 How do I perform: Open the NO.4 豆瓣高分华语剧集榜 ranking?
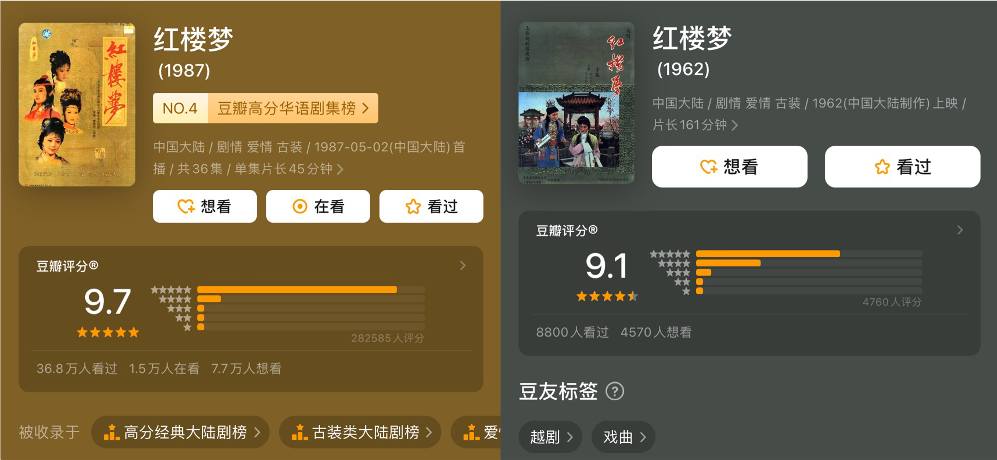[x=265, y=108]
